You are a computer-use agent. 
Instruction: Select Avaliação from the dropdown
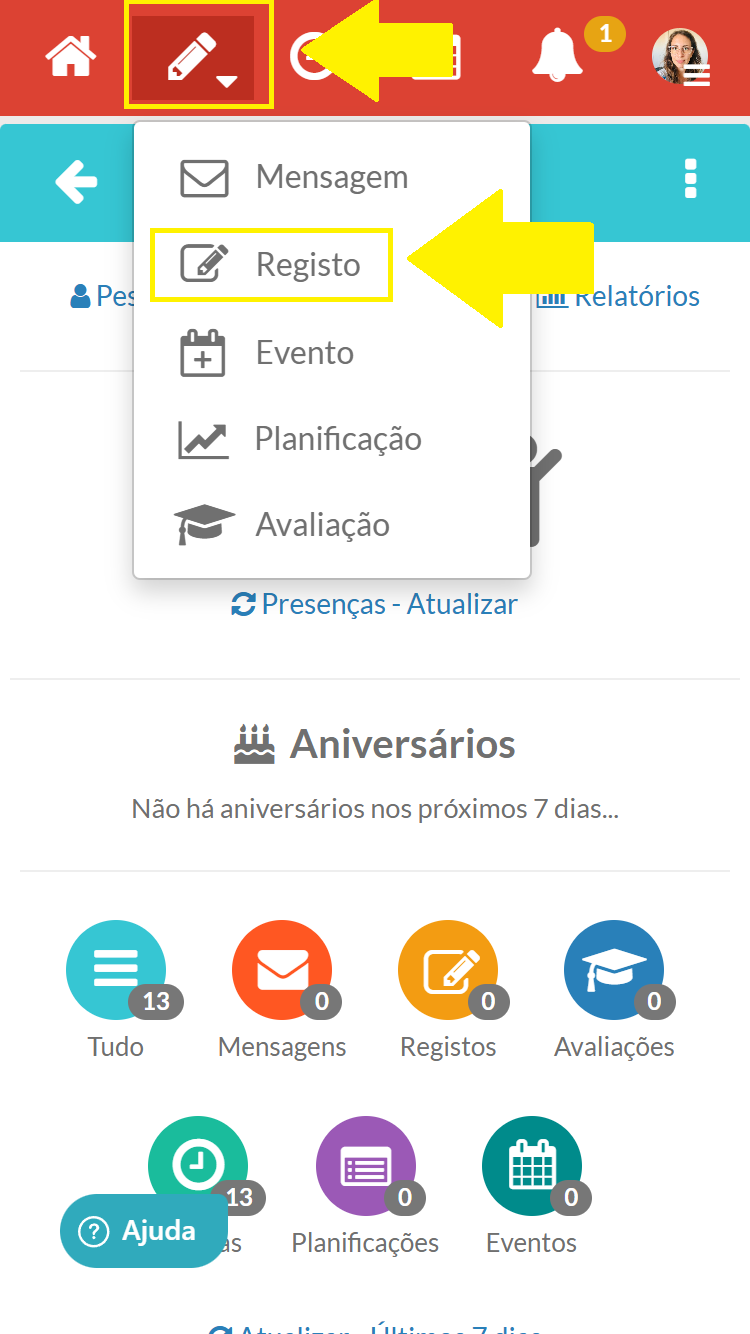click(322, 524)
